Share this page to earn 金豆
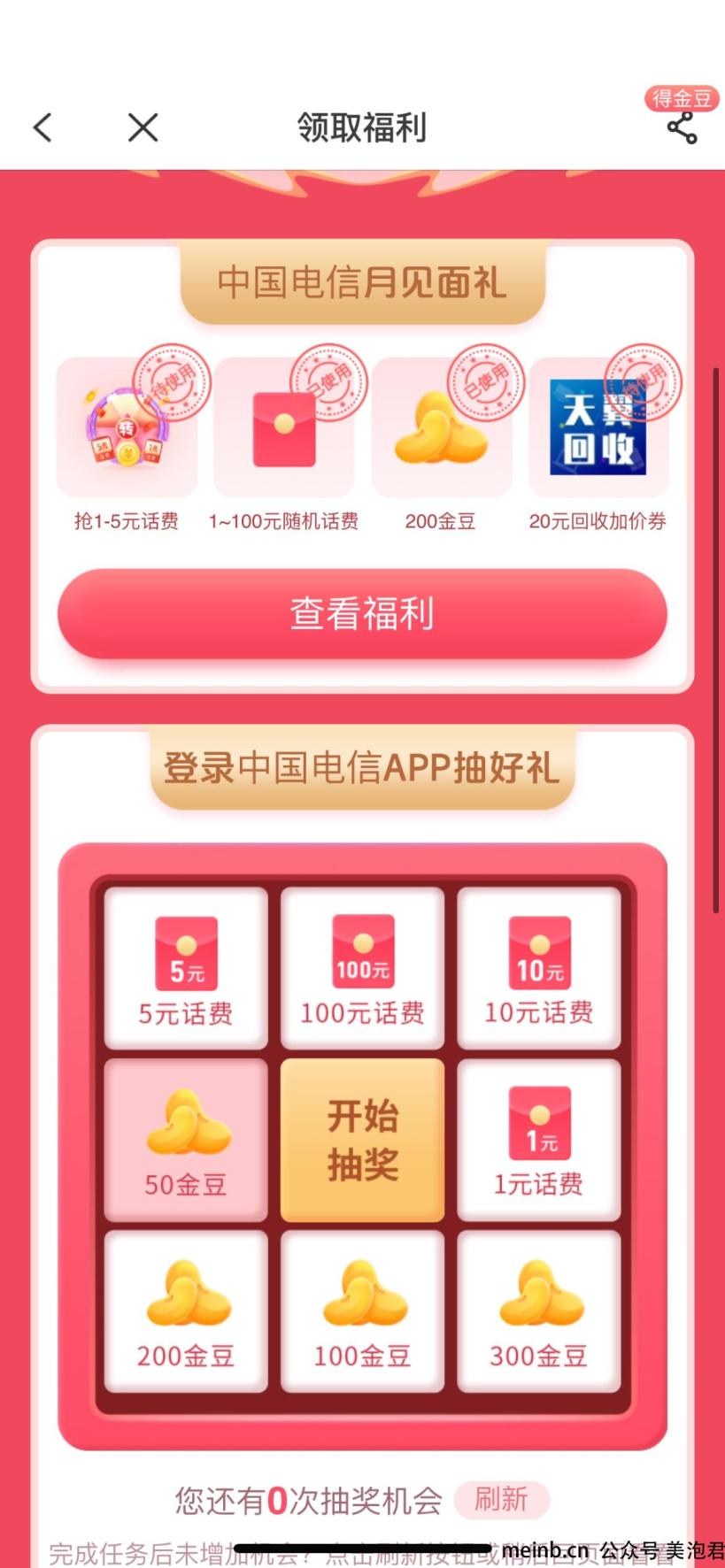The image size is (725, 1568). tap(682, 127)
